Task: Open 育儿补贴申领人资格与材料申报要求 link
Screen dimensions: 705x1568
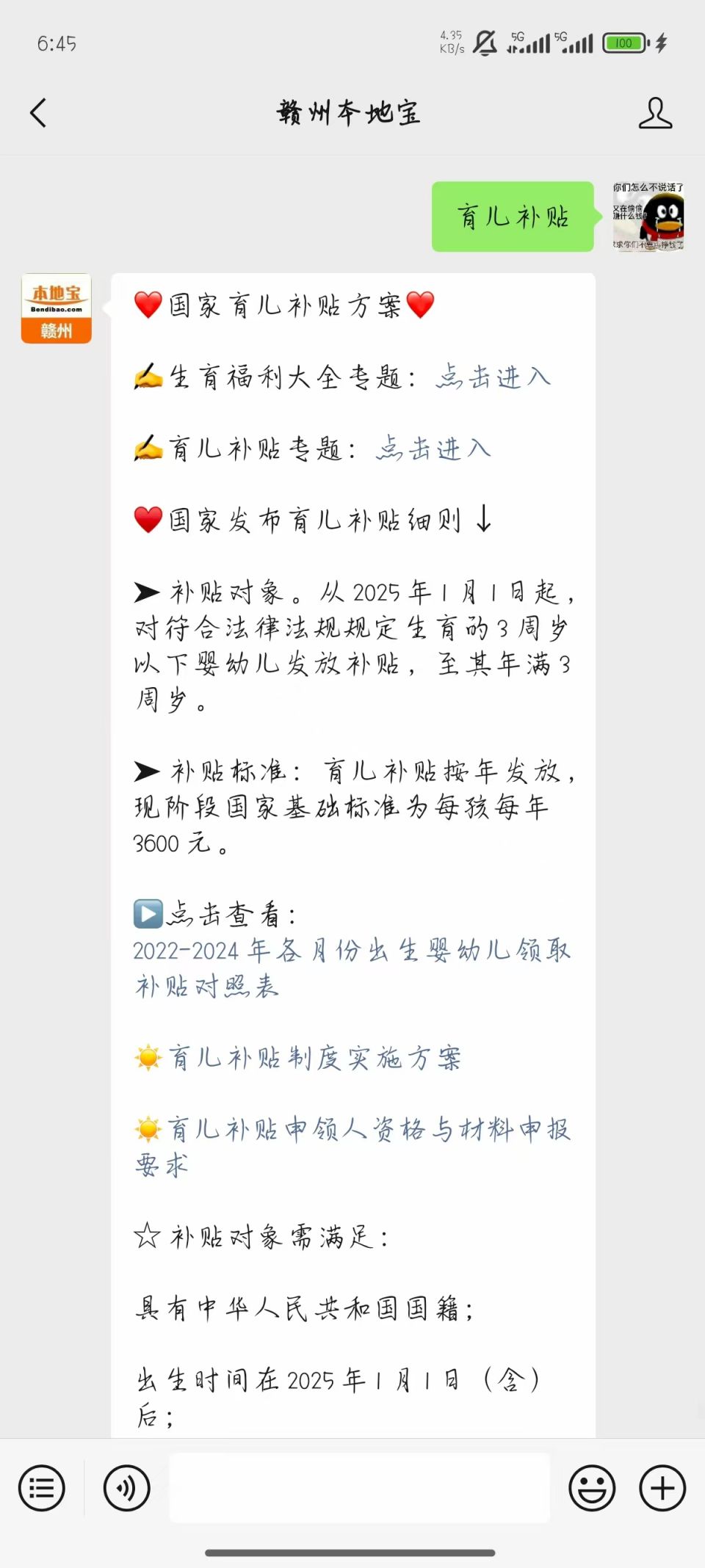Action: (352, 1145)
